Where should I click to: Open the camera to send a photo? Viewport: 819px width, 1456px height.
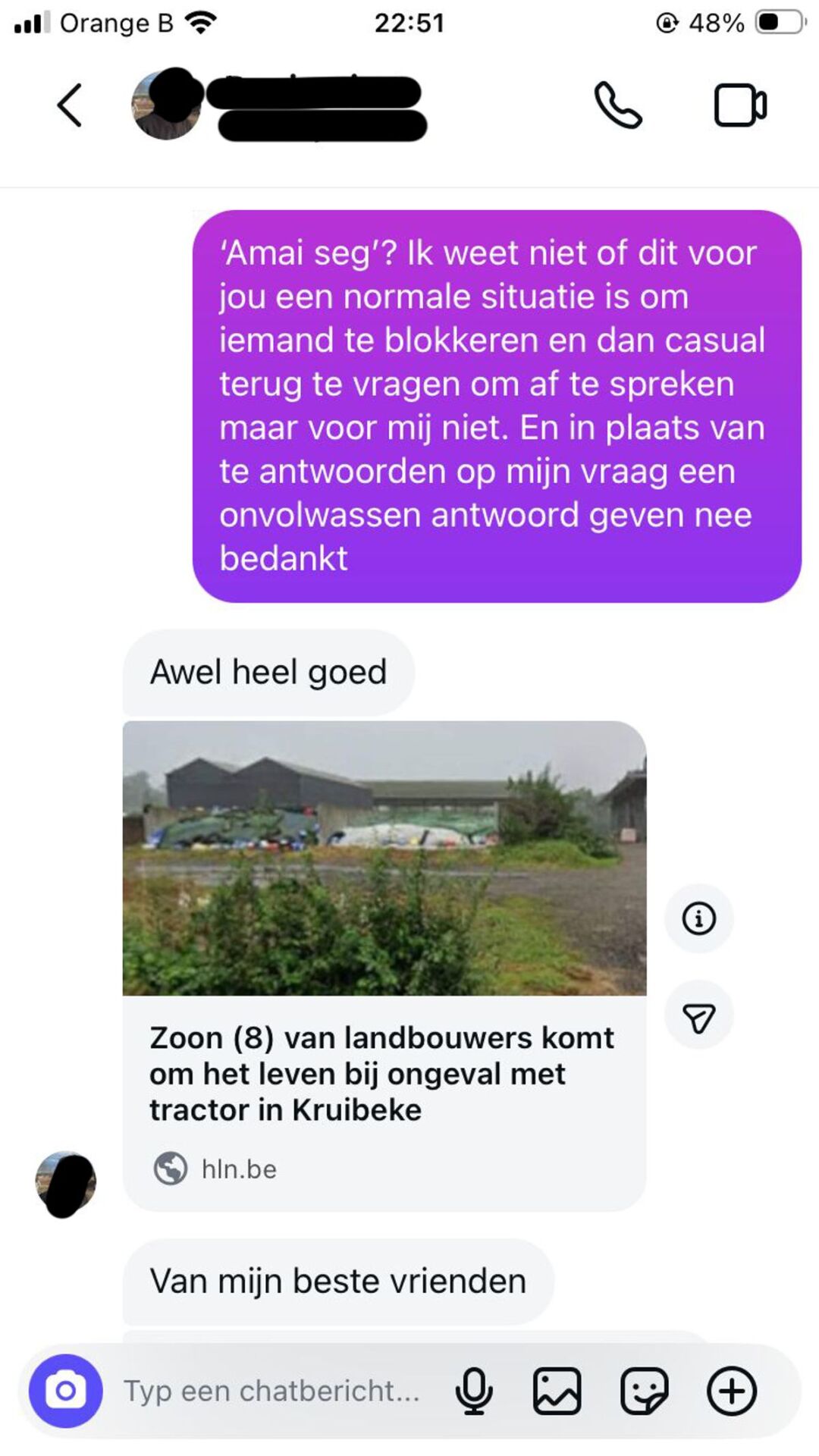(66, 1391)
